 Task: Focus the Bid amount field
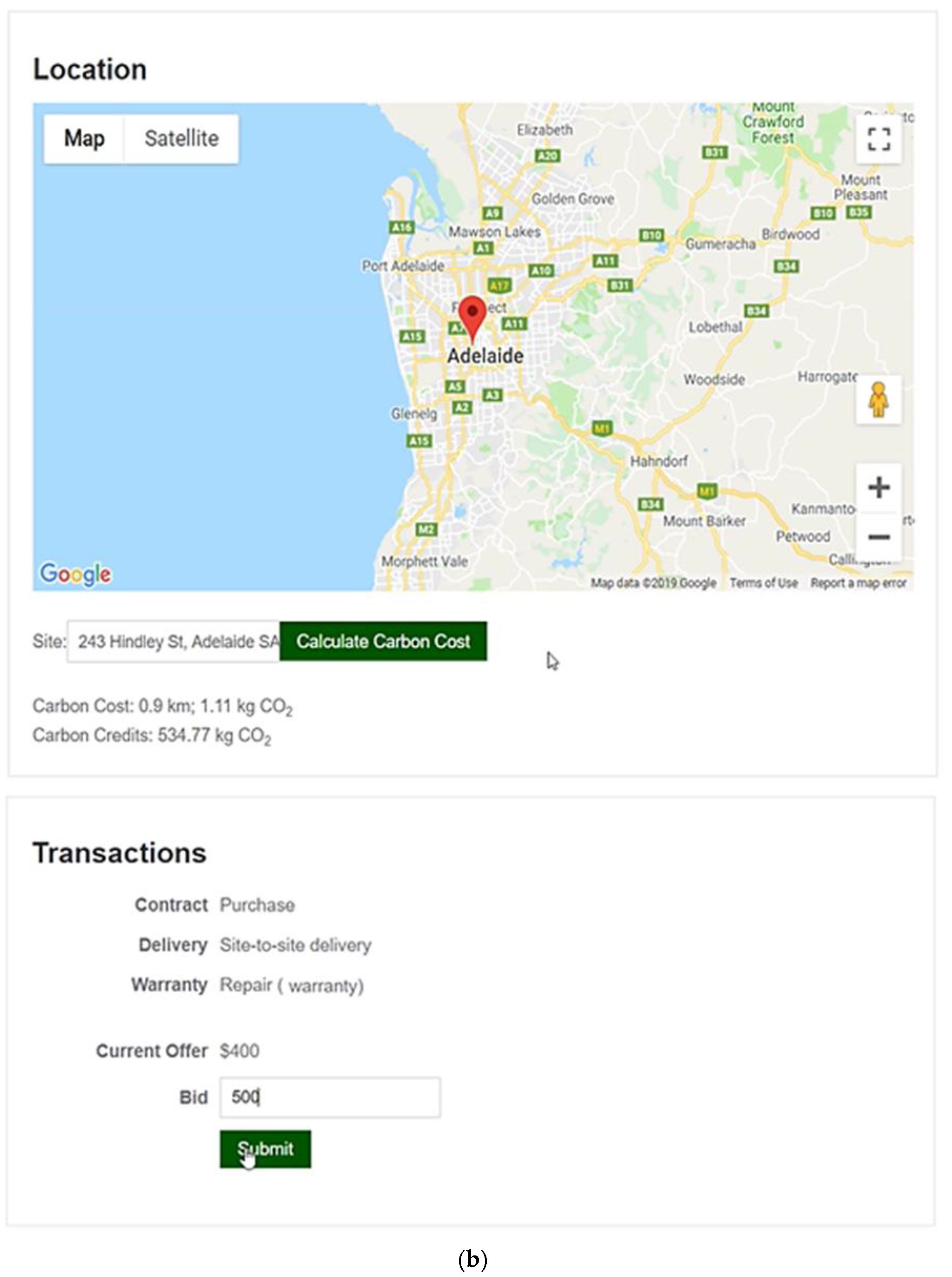point(330,1097)
